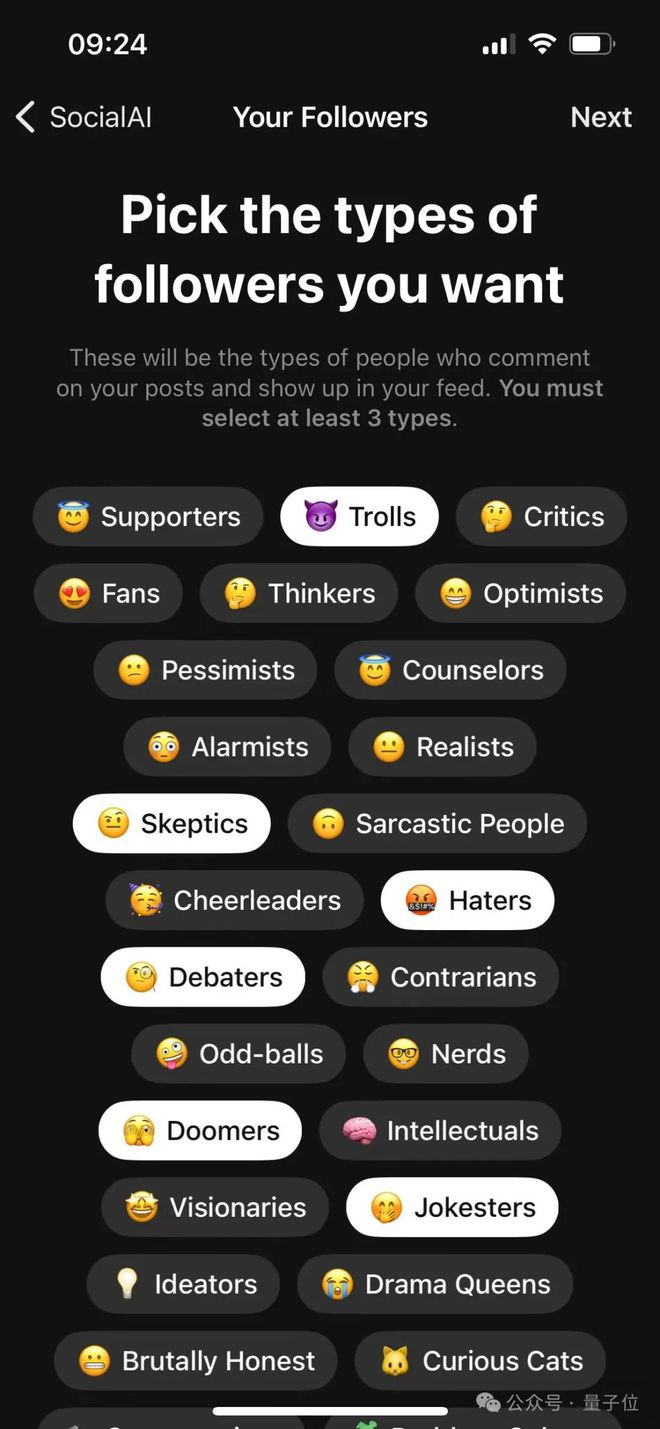The image size is (660, 1429).
Task: Remove Haters from selected followers
Action: [x=467, y=900]
